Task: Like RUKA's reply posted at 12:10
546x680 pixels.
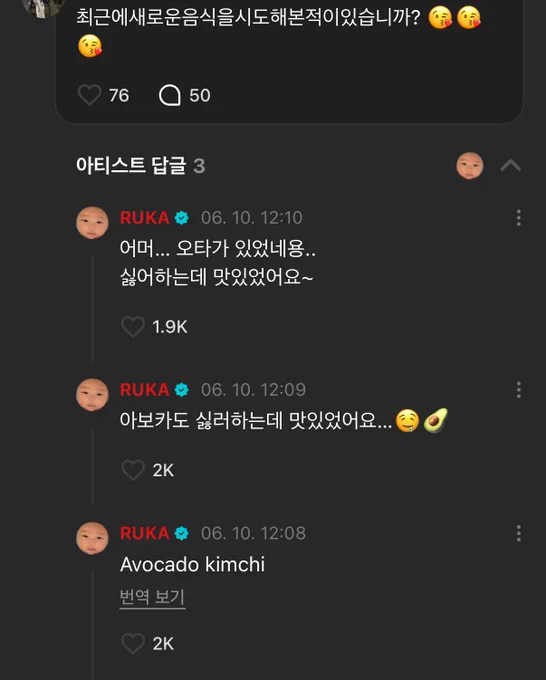Action: pyautogui.click(x=133, y=327)
